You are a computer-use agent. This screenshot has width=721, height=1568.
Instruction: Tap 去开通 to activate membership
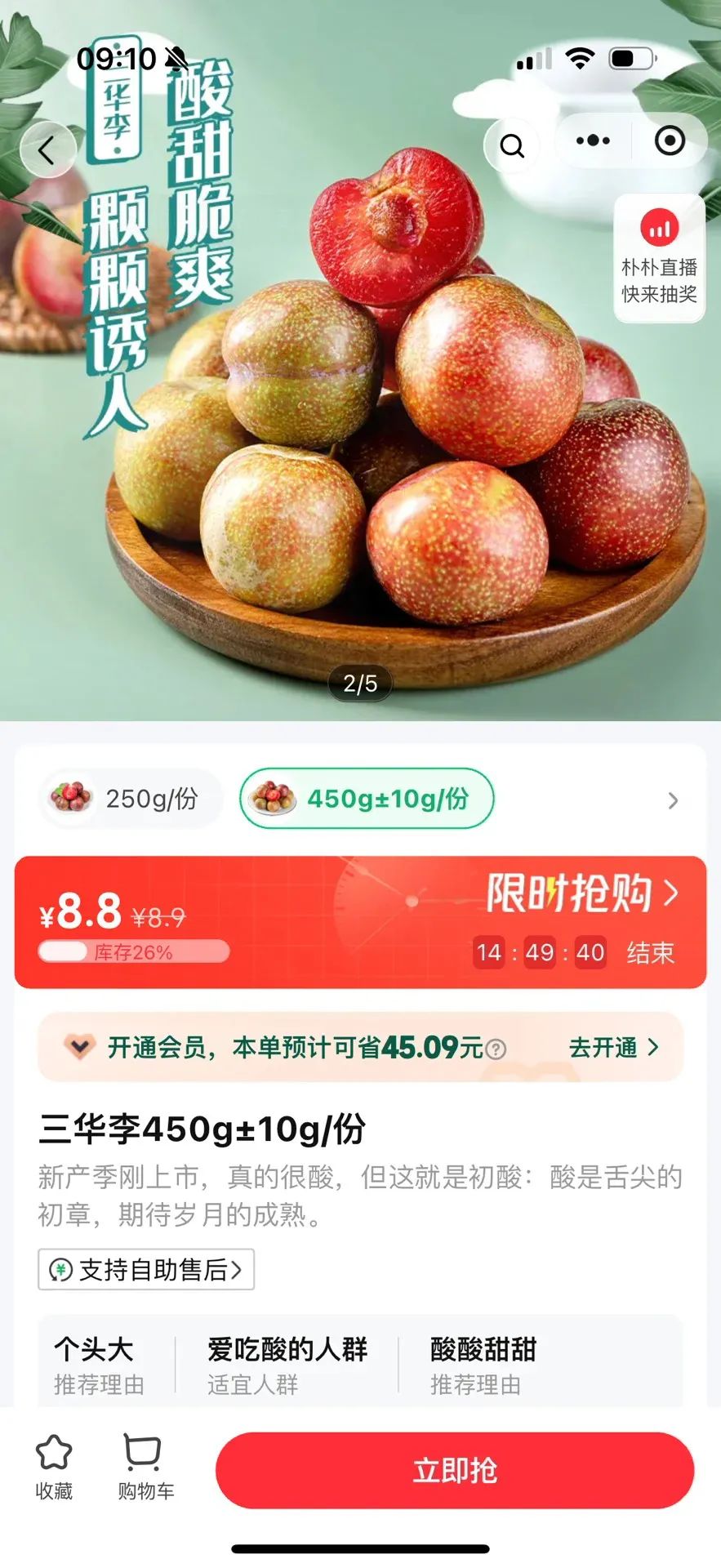coord(613,1047)
